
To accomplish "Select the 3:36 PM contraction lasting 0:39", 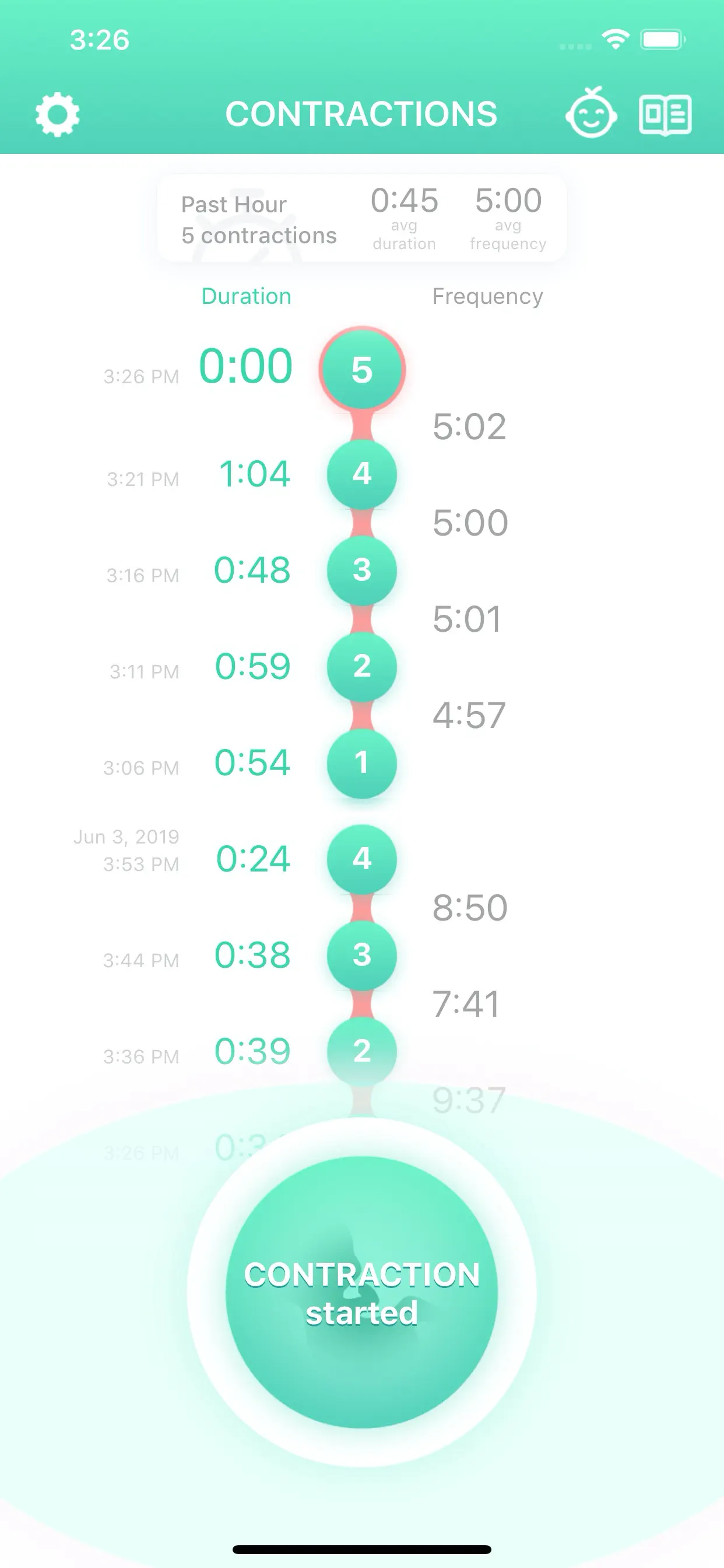I will pos(362,1051).
